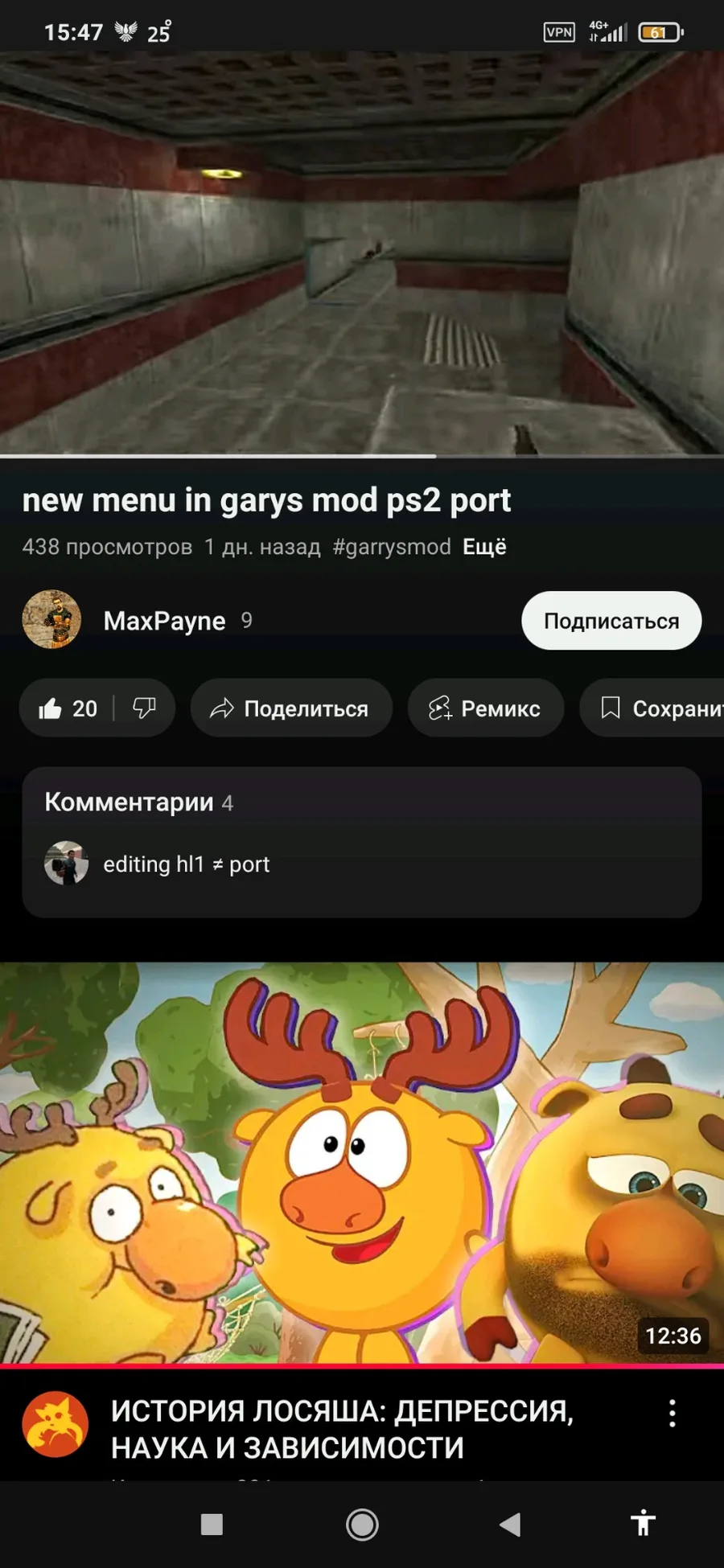Open the channel avatar next to История Лосяша

[x=55, y=1424]
